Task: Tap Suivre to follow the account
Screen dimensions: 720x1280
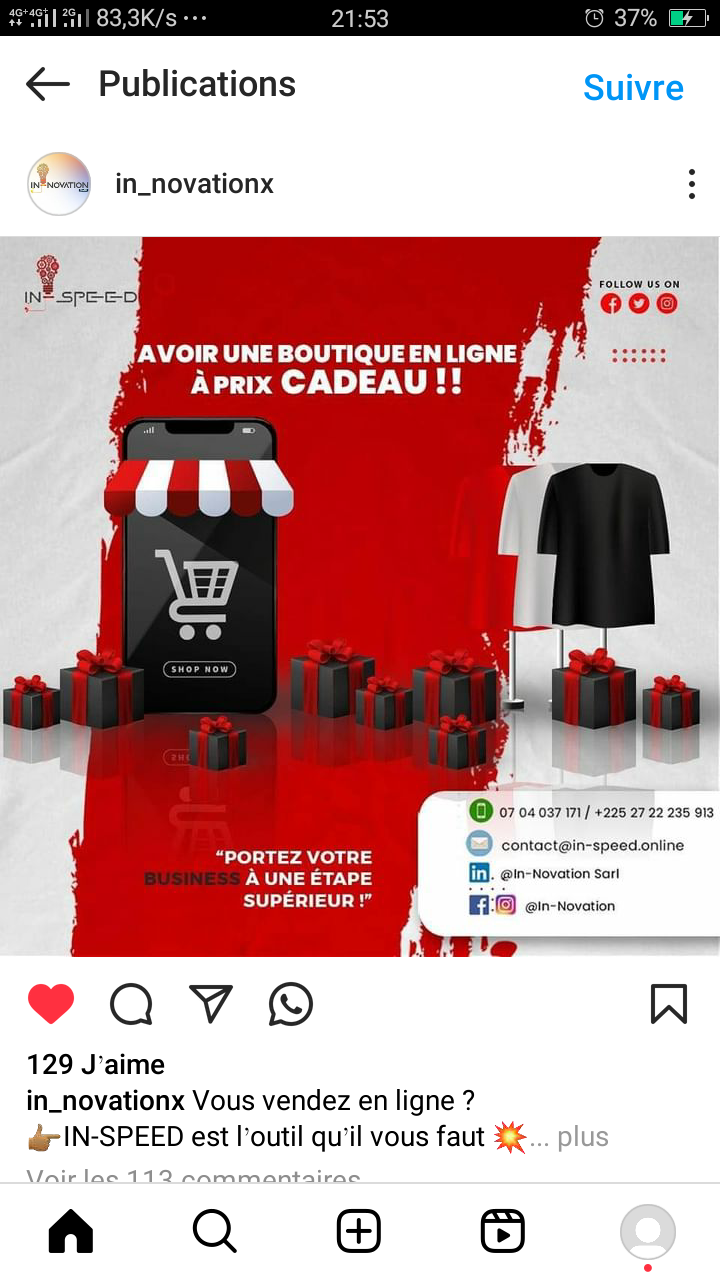Action: pos(633,87)
